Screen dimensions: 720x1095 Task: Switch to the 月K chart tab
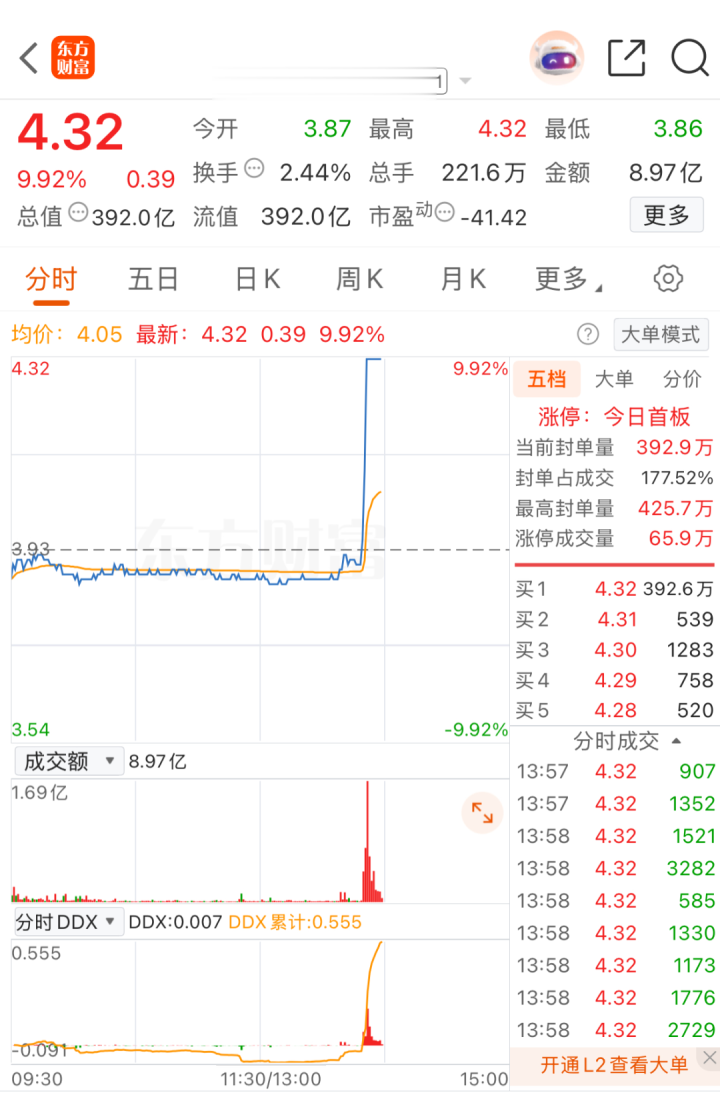coord(463,279)
